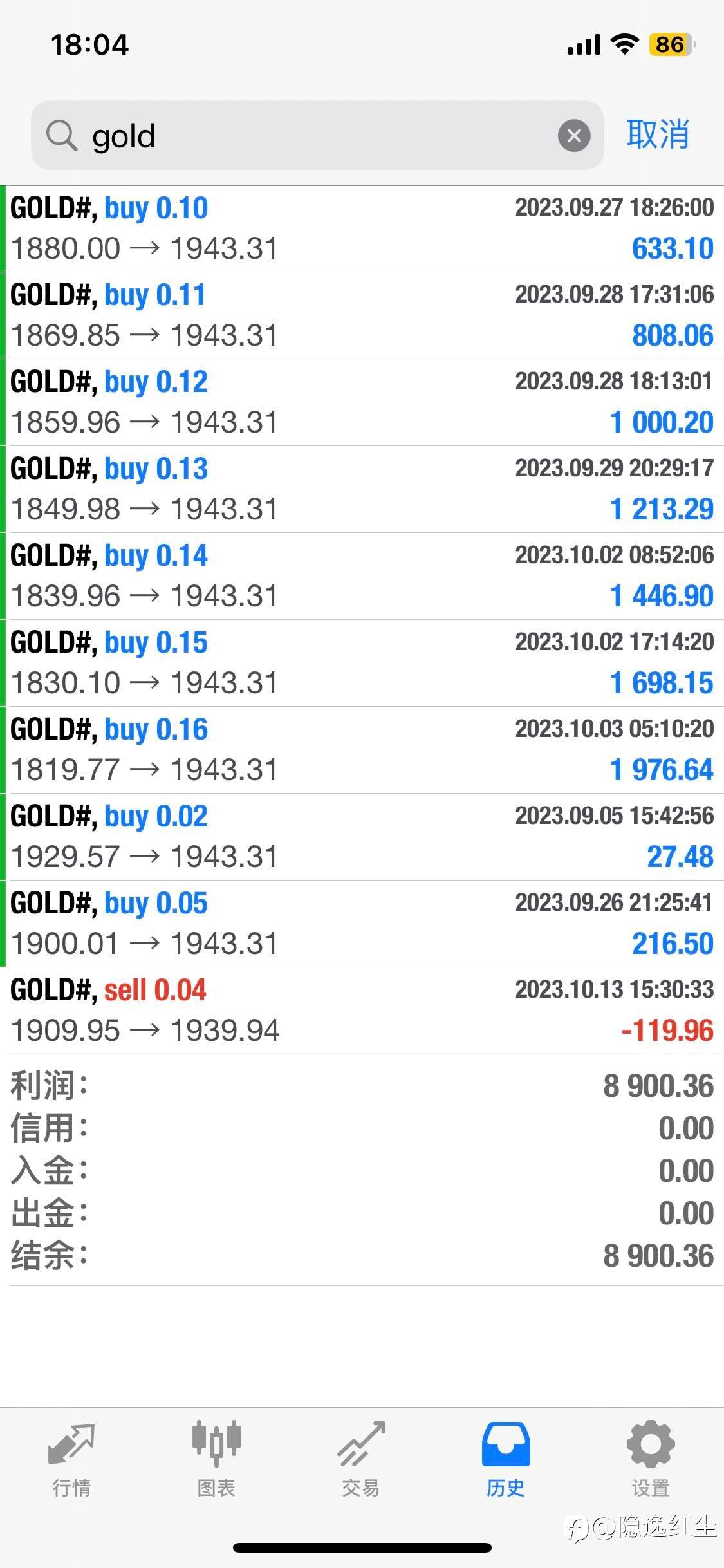Open the GOLD# sell 0.04 trade

[x=362, y=1011]
